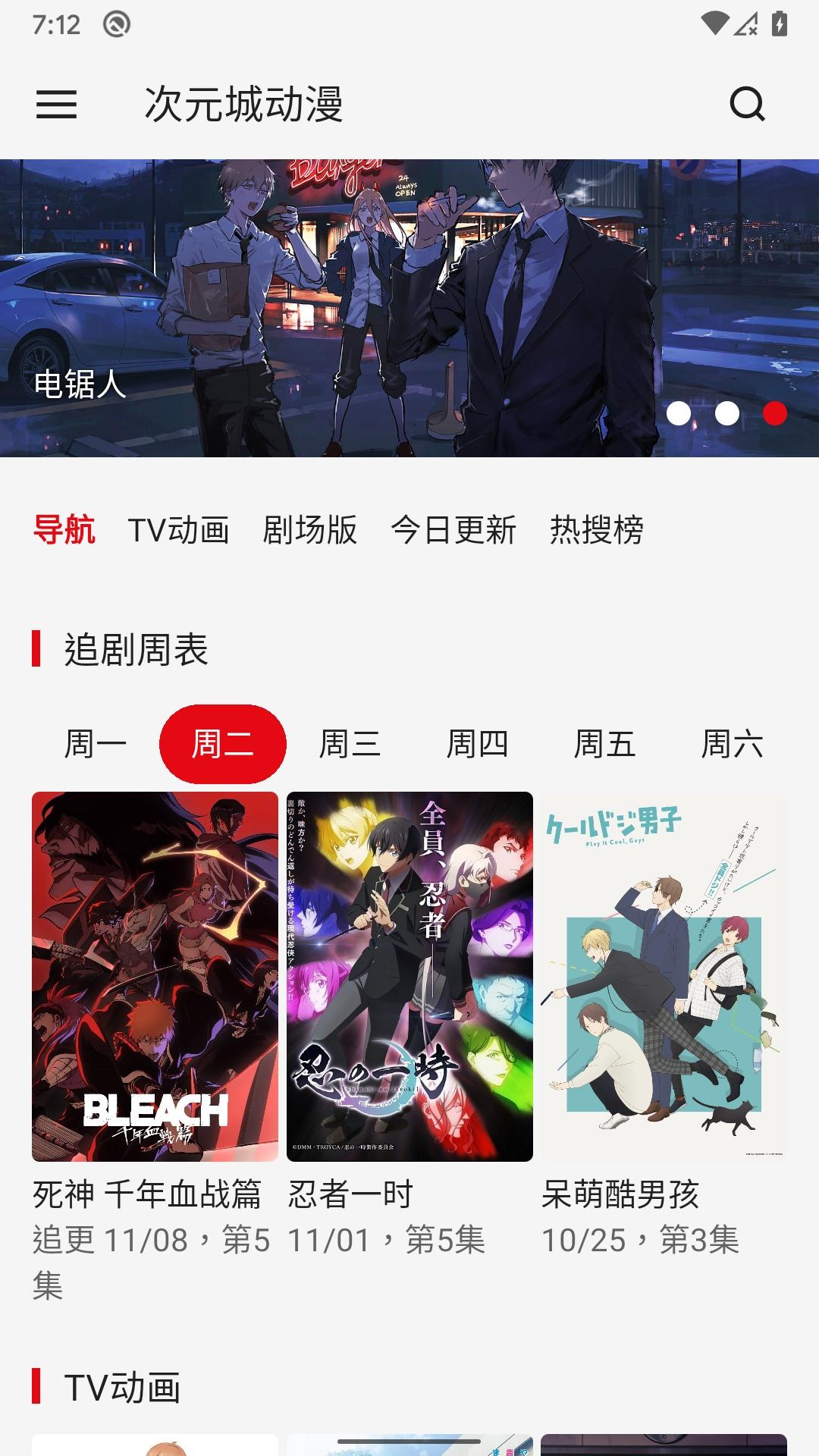Open the 电锯人 banner
Screen dimensions: 819x1456
[x=409, y=308]
